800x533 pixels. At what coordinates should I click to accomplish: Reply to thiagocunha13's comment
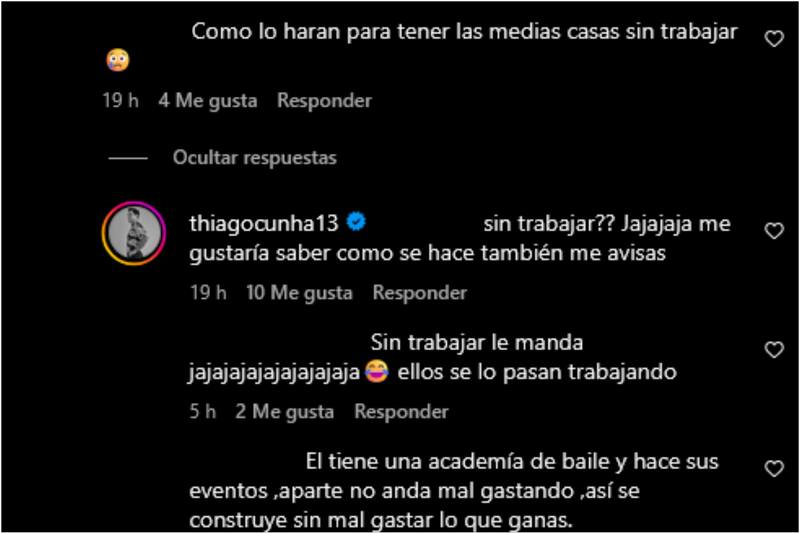(x=419, y=293)
